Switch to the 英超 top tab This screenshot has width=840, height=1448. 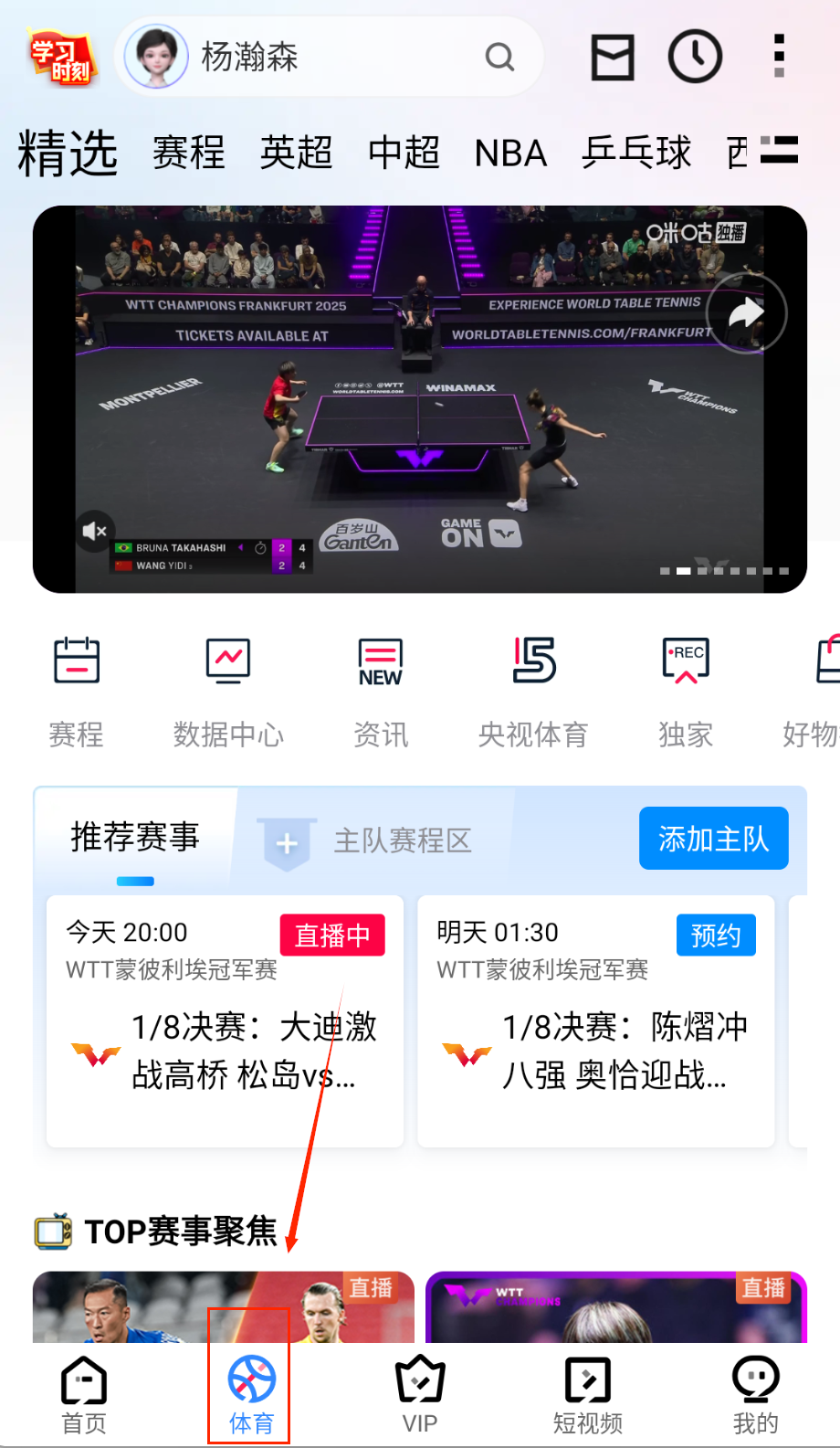[x=296, y=153]
